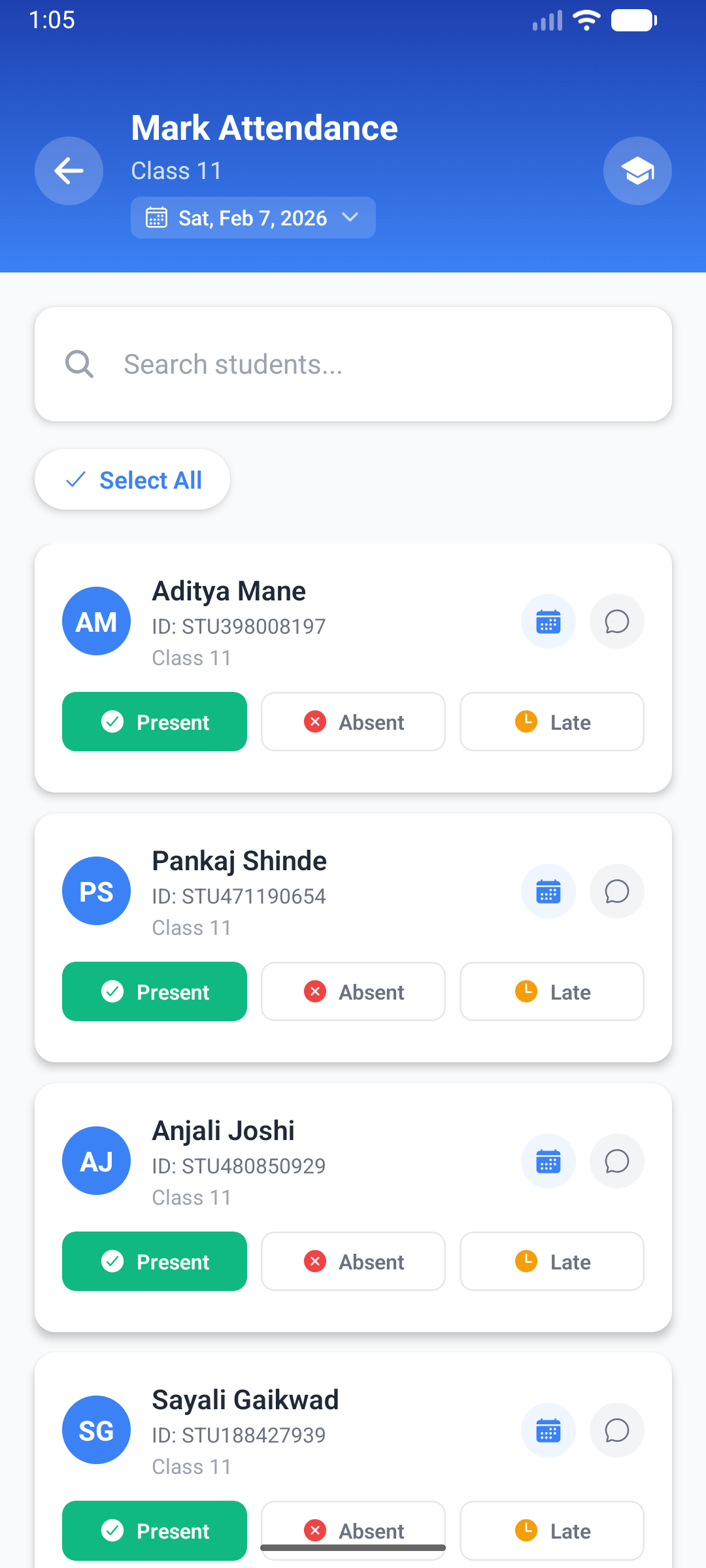Mark Aditya Mane as Absent
Screen dimensions: 706x1568
click(353, 722)
